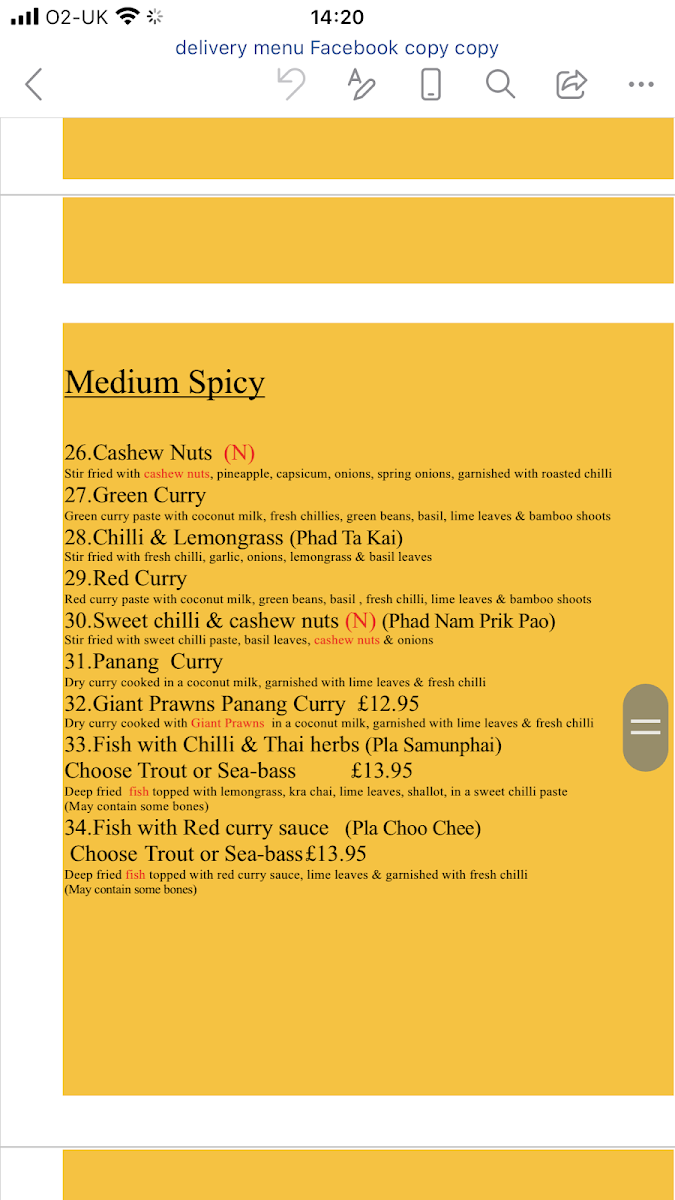
Task: Share this document
Action: point(571,84)
